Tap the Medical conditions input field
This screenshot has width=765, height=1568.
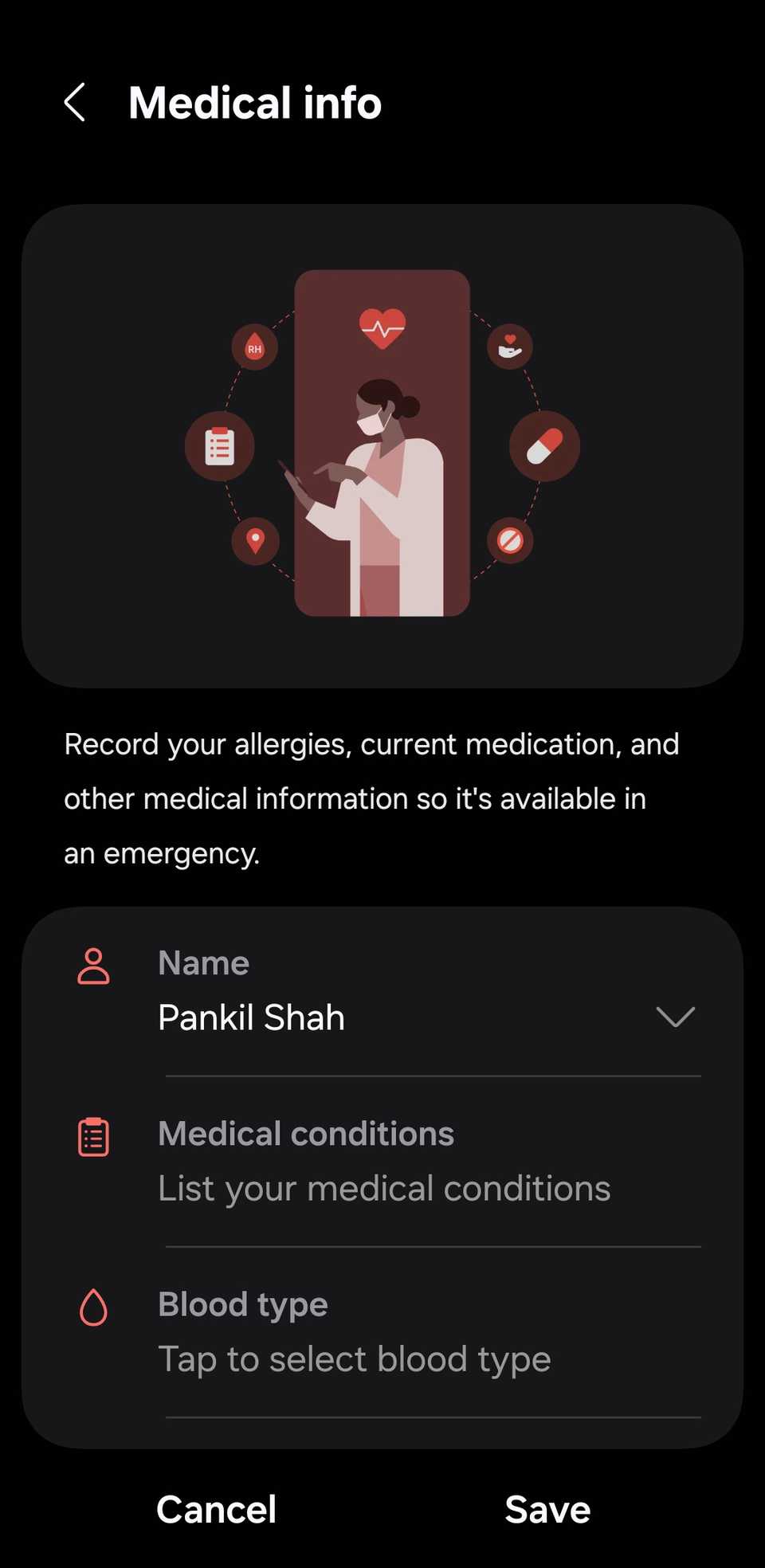[x=384, y=1187]
